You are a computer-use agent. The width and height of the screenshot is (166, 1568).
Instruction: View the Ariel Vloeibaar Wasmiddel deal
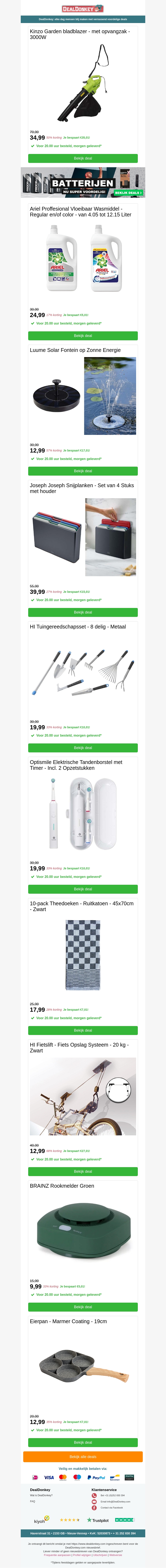[x=83, y=335]
